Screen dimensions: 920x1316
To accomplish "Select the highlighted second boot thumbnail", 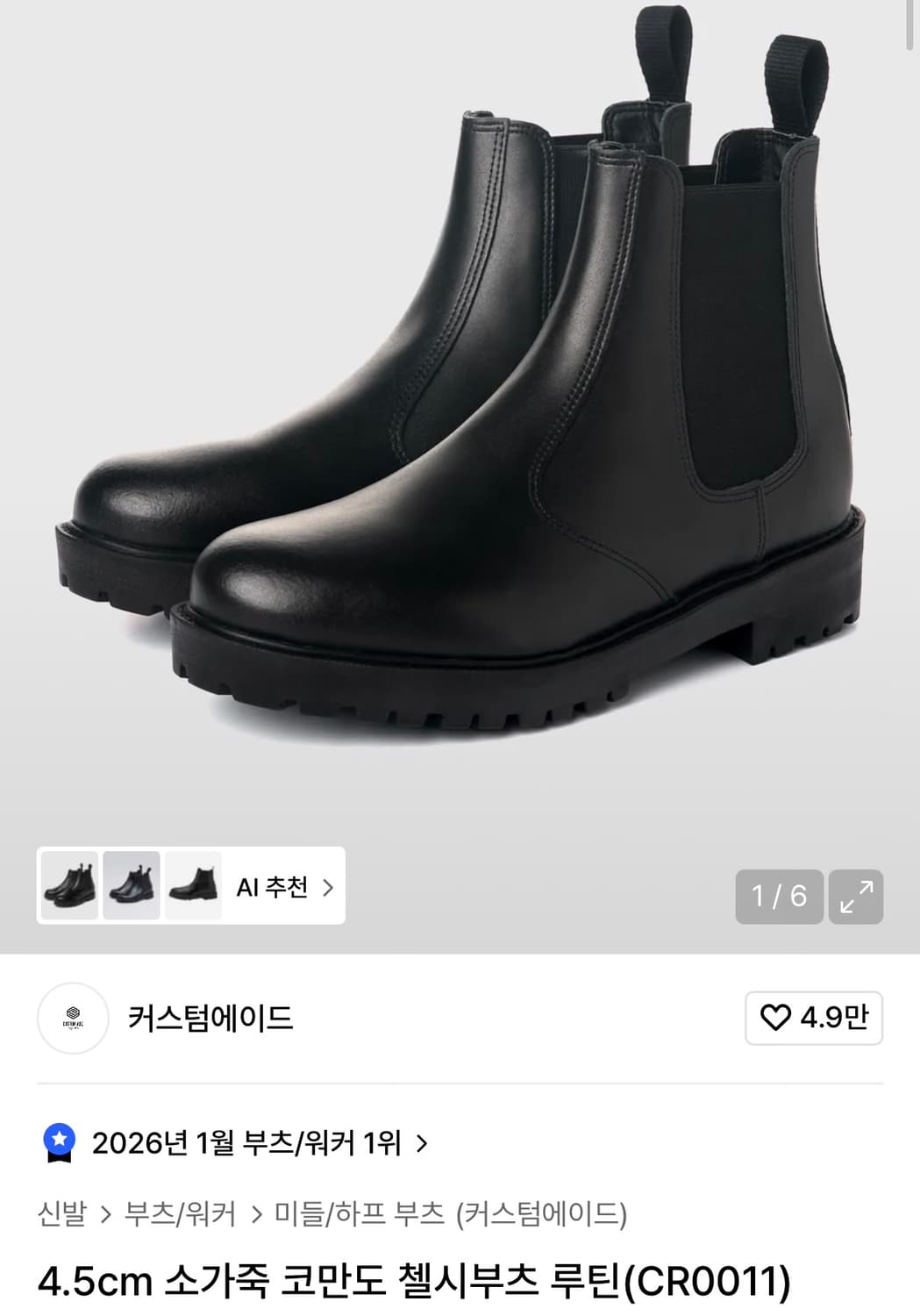I will [131, 888].
